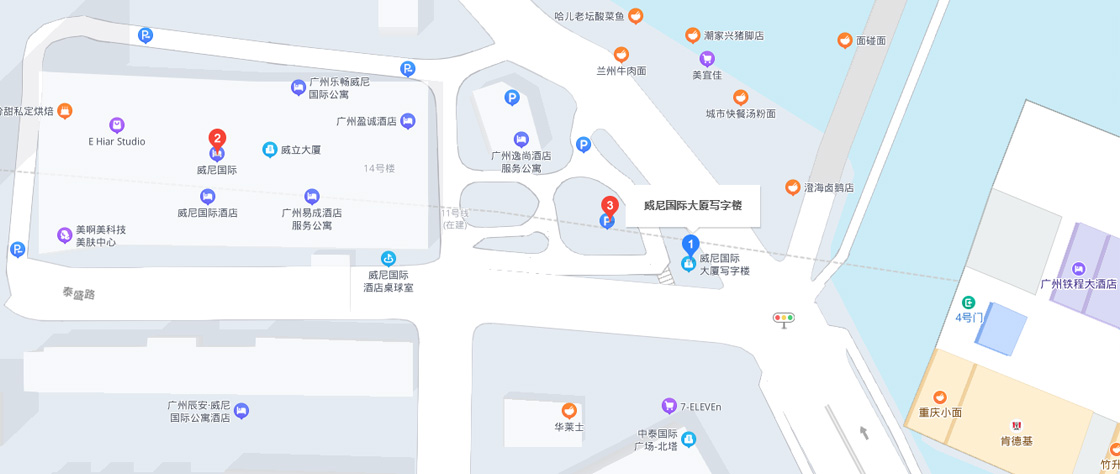Open 广州逸尚酒店服务公寓 POI
The image size is (1120, 474).
click(x=521, y=140)
